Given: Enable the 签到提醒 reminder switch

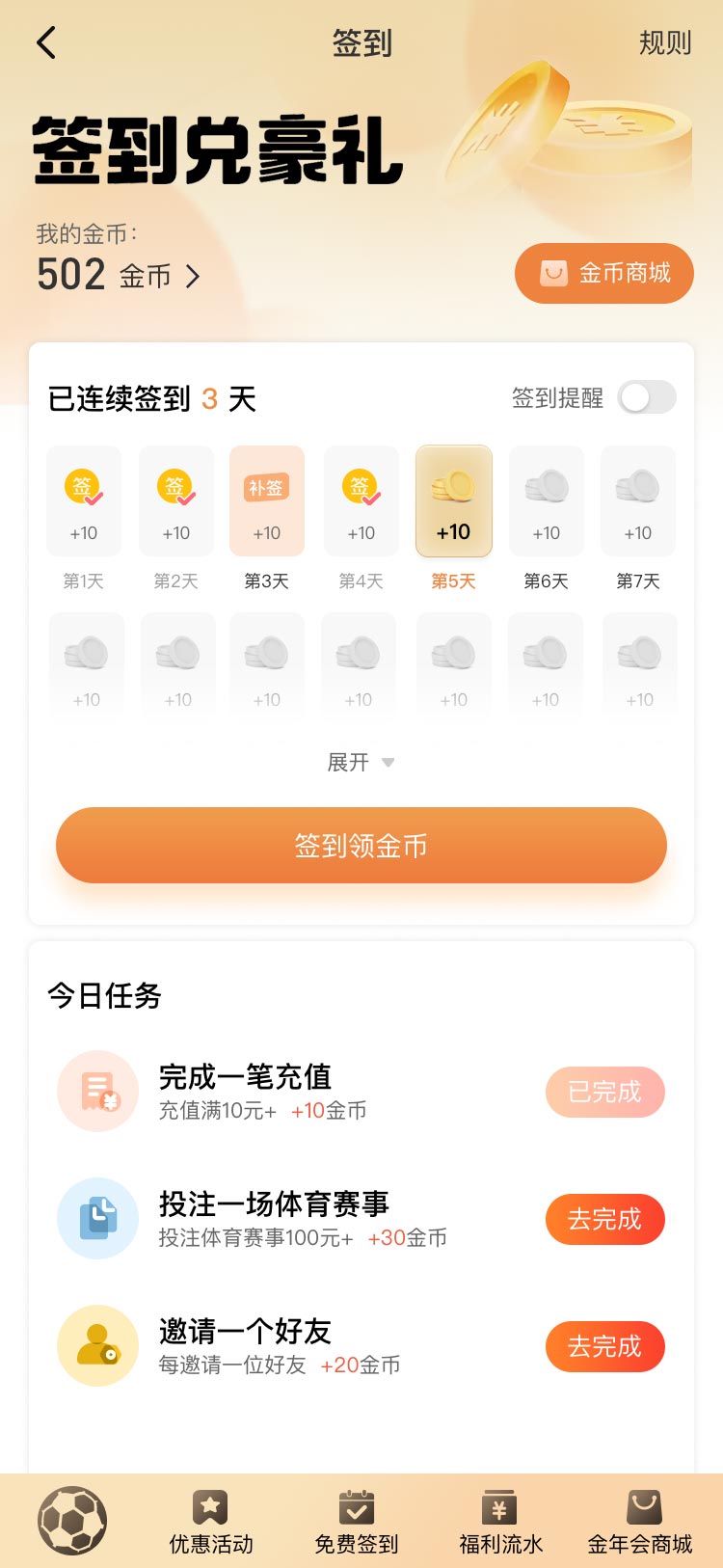Looking at the screenshot, I should tap(647, 397).
